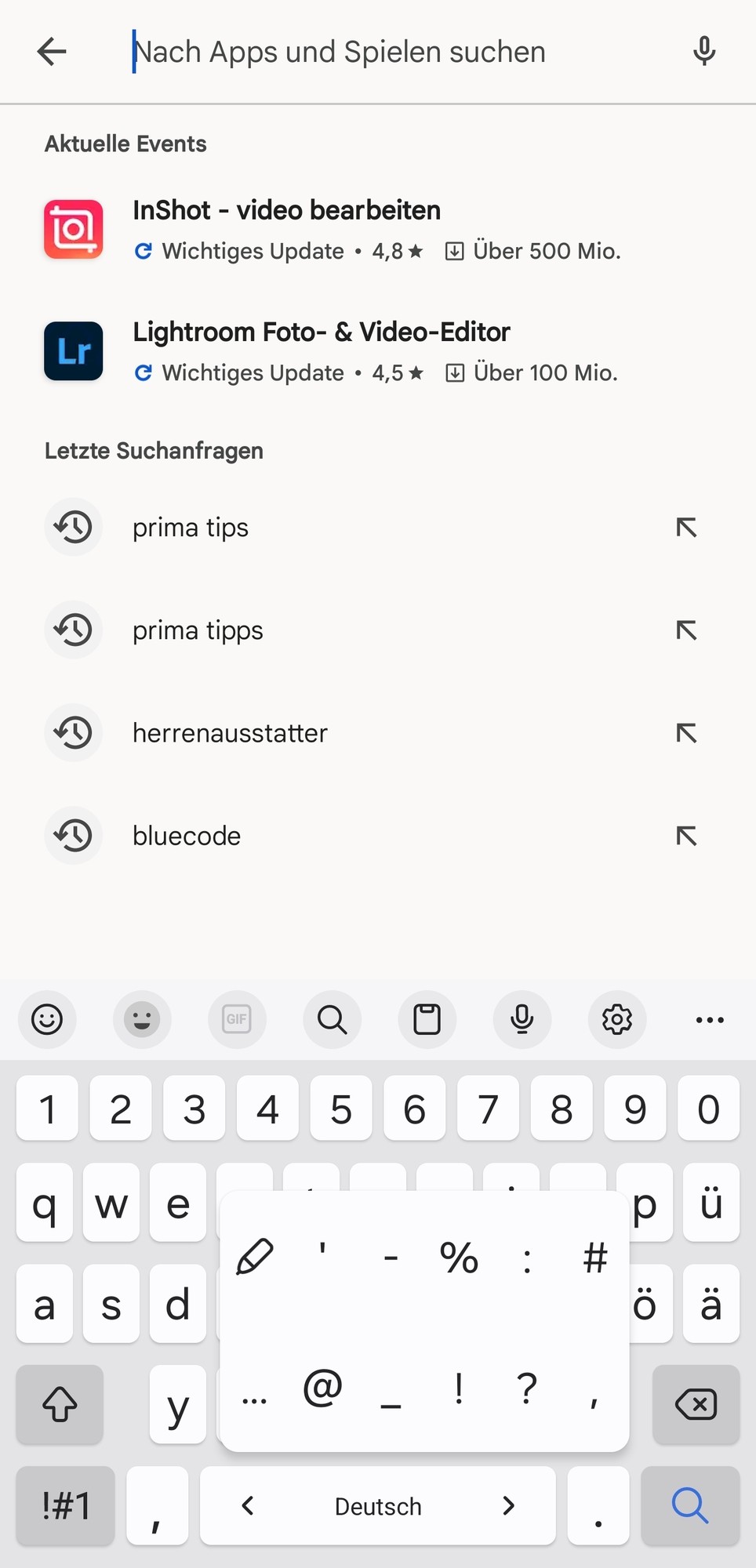Open the keyboard clipboard
Screen dimensions: 756x1568
[x=427, y=1019]
